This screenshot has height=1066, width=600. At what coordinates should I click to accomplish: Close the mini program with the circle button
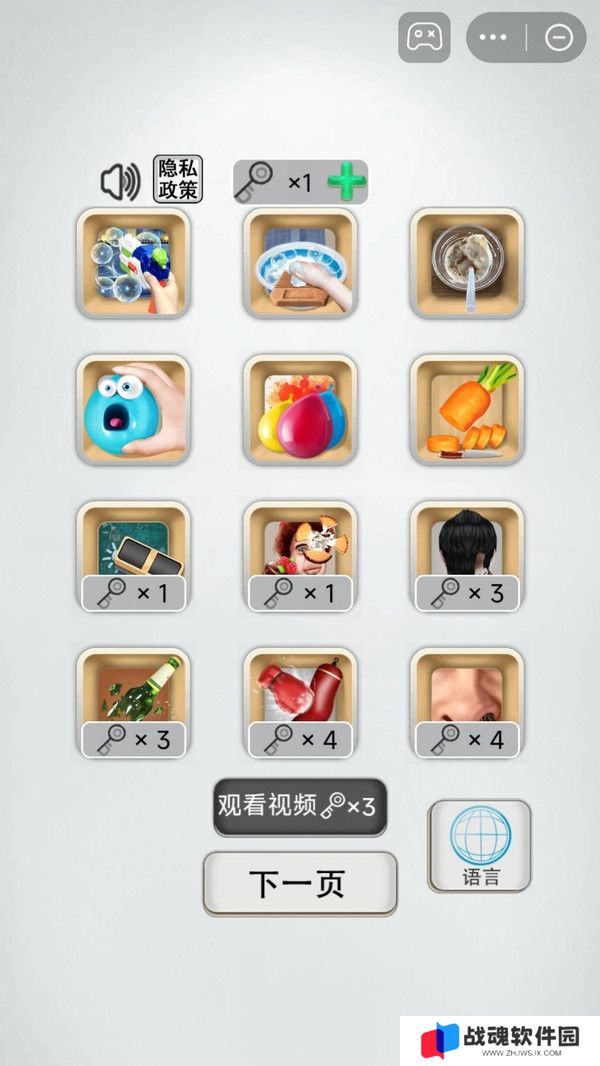558,37
